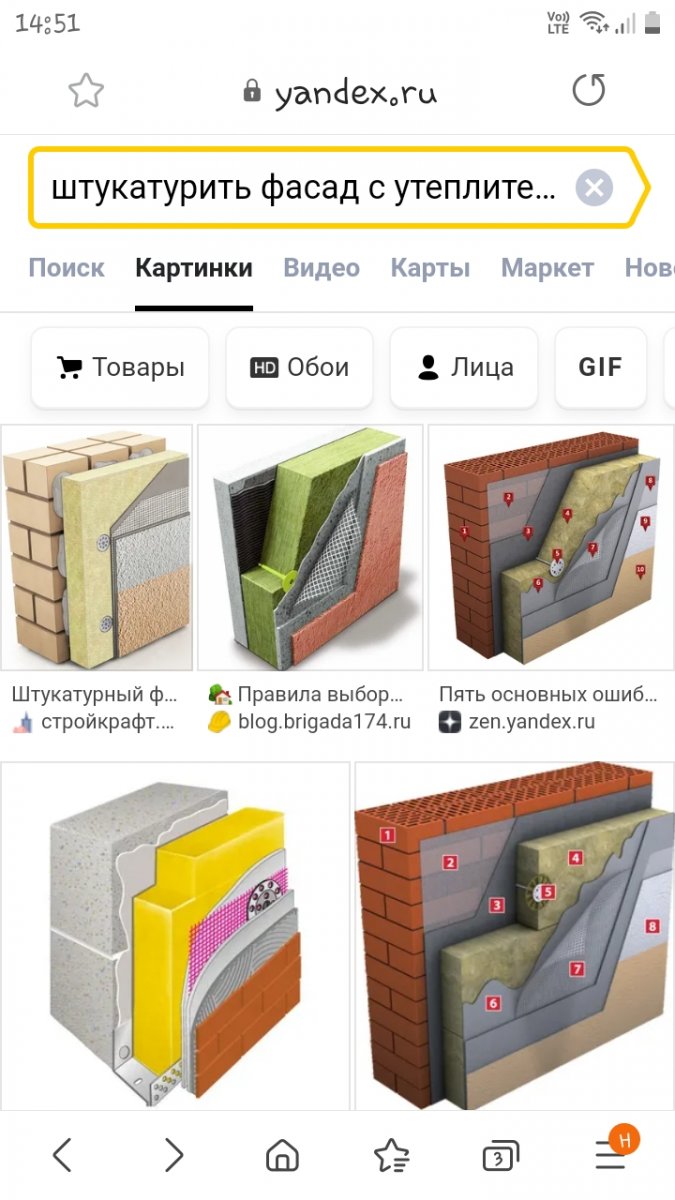Select the HD Обои filter chip

(x=299, y=367)
